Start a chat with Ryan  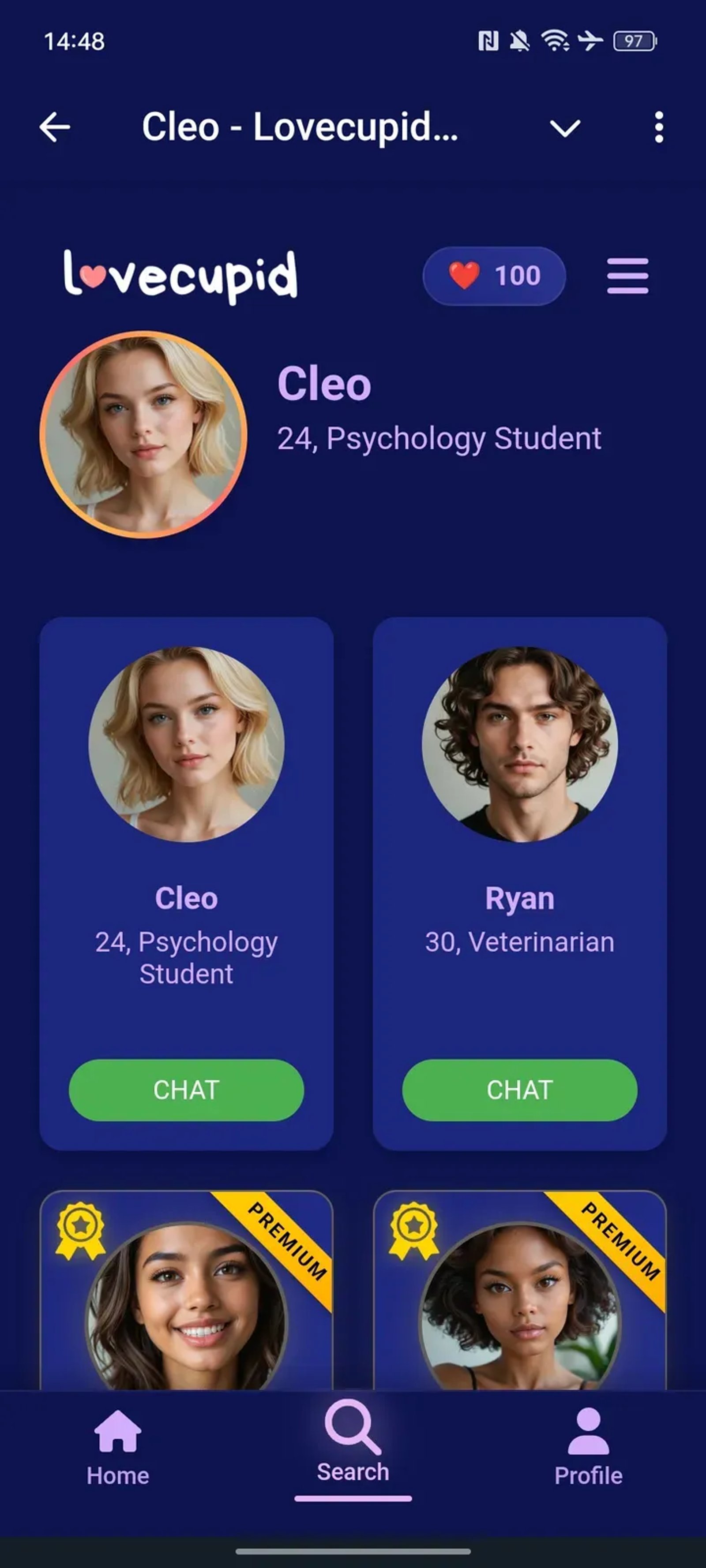(x=519, y=1090)
